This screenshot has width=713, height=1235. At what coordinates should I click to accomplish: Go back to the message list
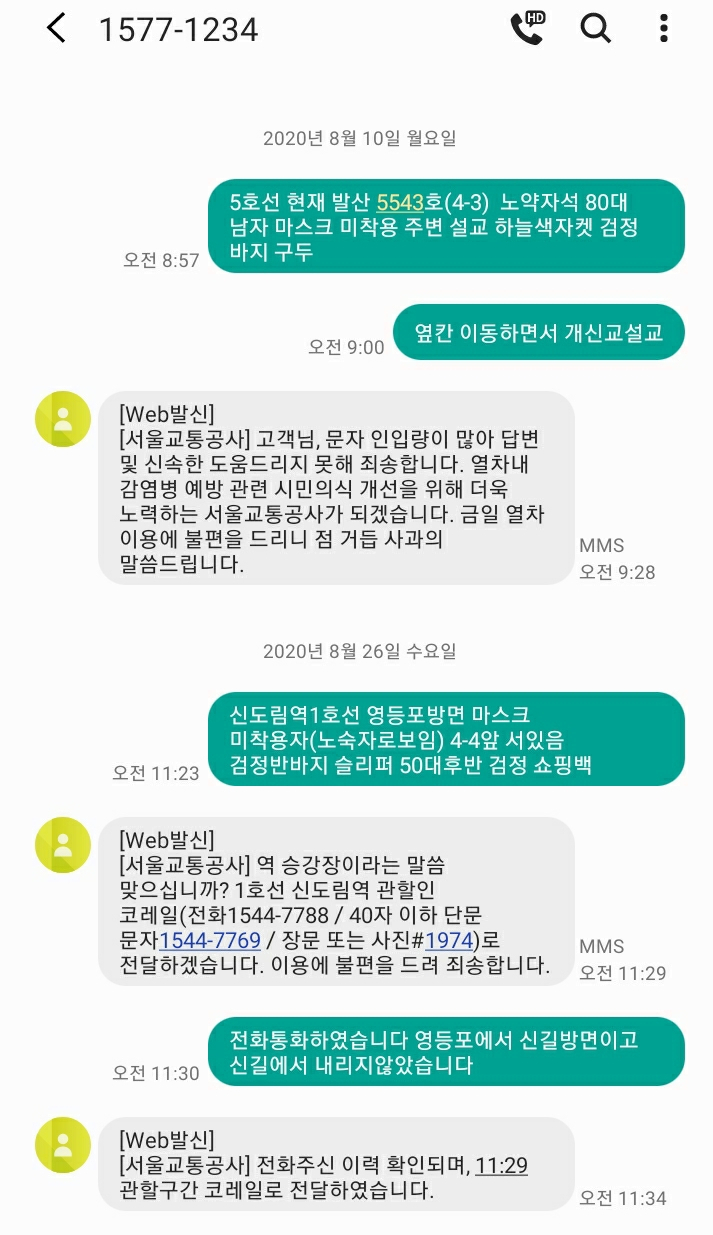56,29
